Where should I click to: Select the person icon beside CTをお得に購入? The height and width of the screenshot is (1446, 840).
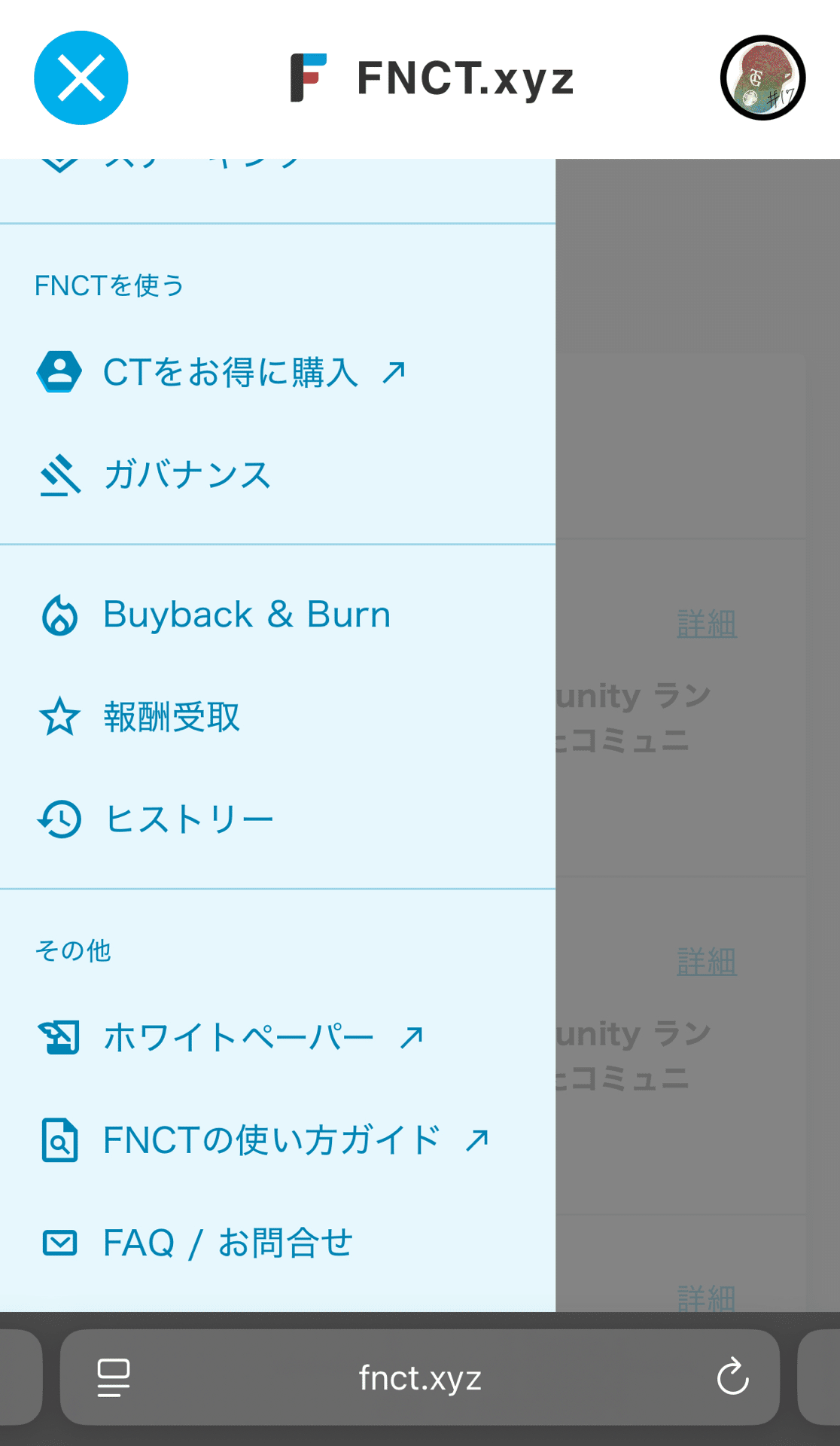59,372
